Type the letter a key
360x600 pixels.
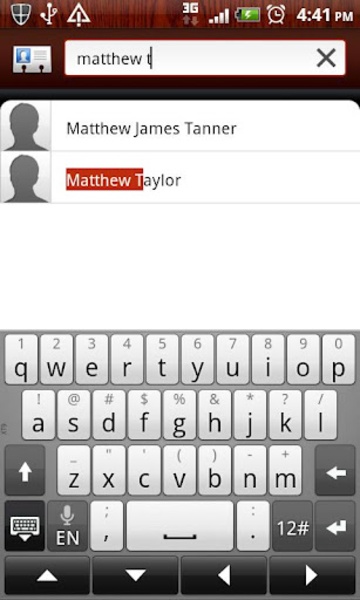[38, 415]
